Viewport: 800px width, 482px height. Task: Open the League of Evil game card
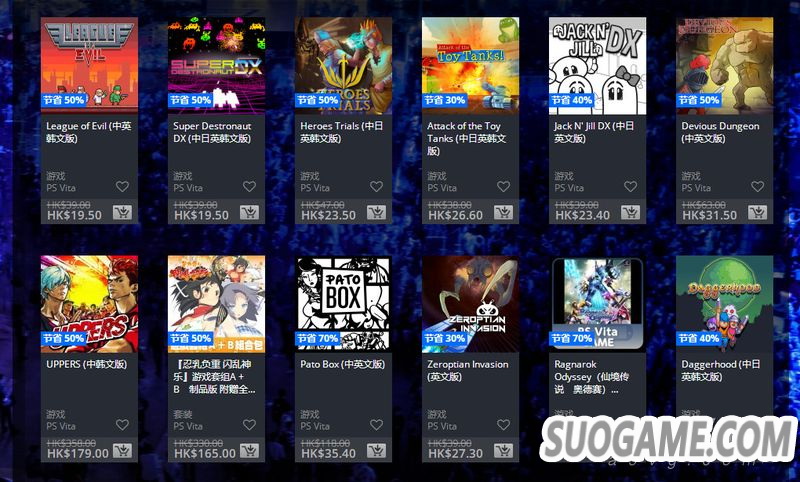(x=89, y=64)
